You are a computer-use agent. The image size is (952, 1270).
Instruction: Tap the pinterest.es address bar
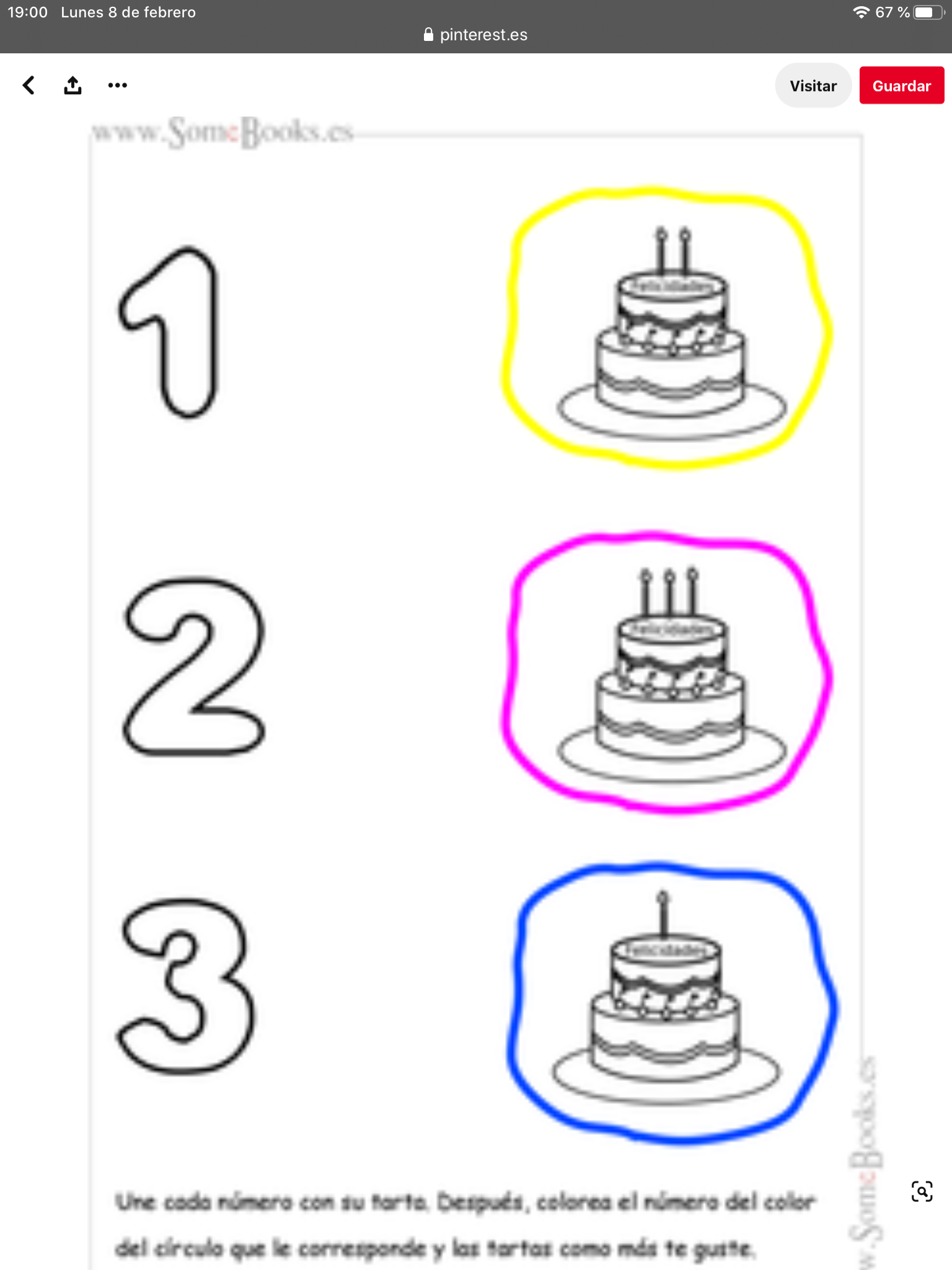tap(476, 35)
